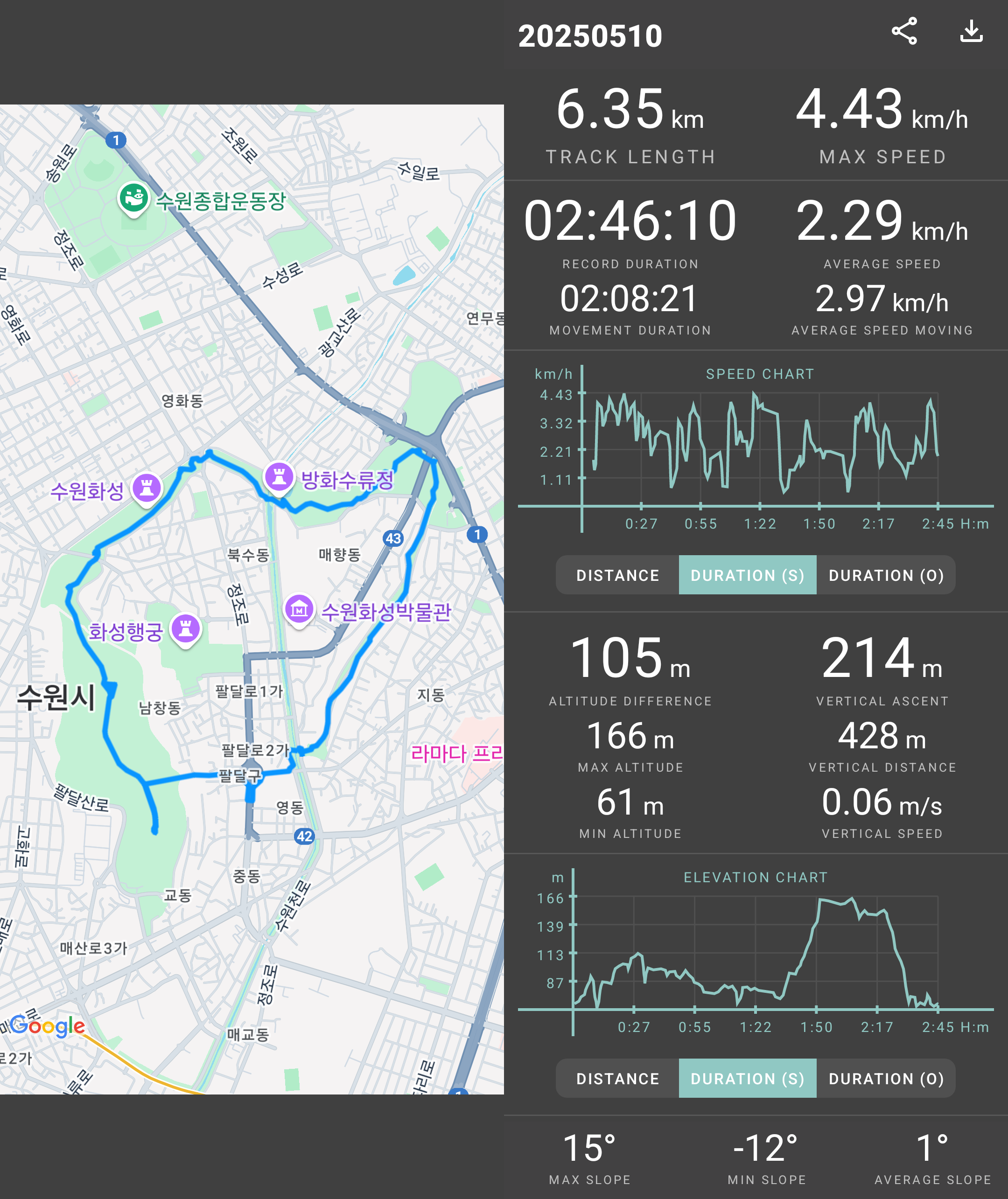
Task: Select Duration (S) for elevation chart
Action: pos(747,1079)
